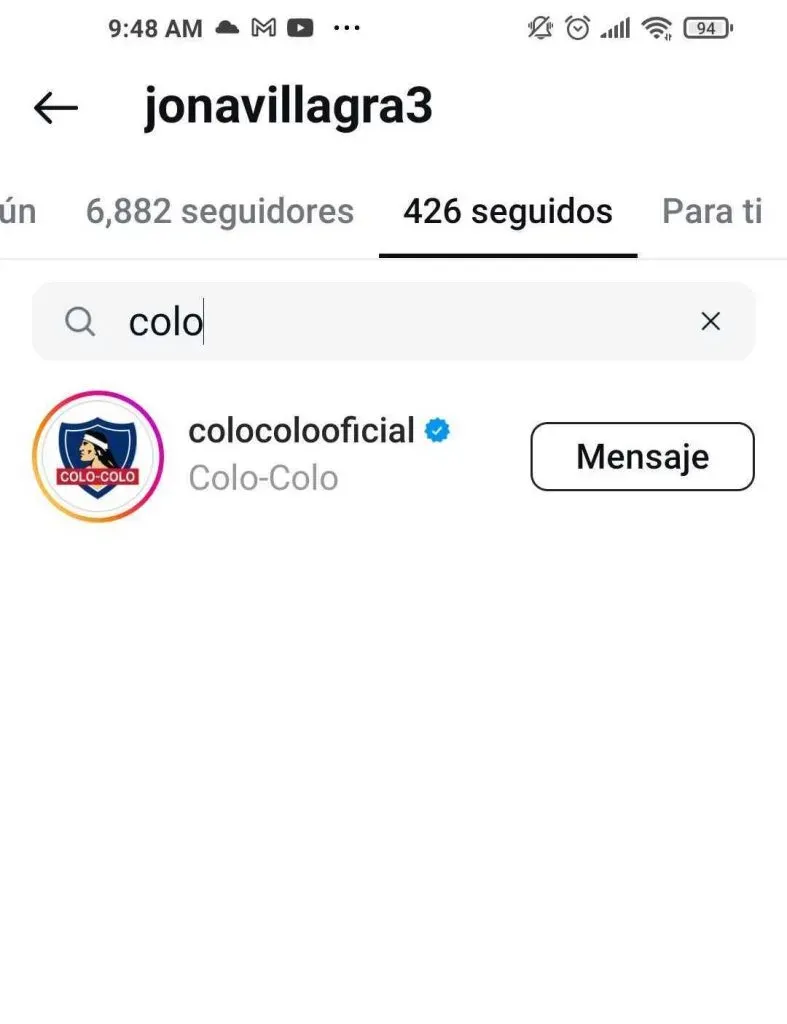Image resolution: width=787 pixels, height=1024 pixels.
Task: Tap the muted notifications bell icon
Action: pyautogui.click(x=539, y=27)
